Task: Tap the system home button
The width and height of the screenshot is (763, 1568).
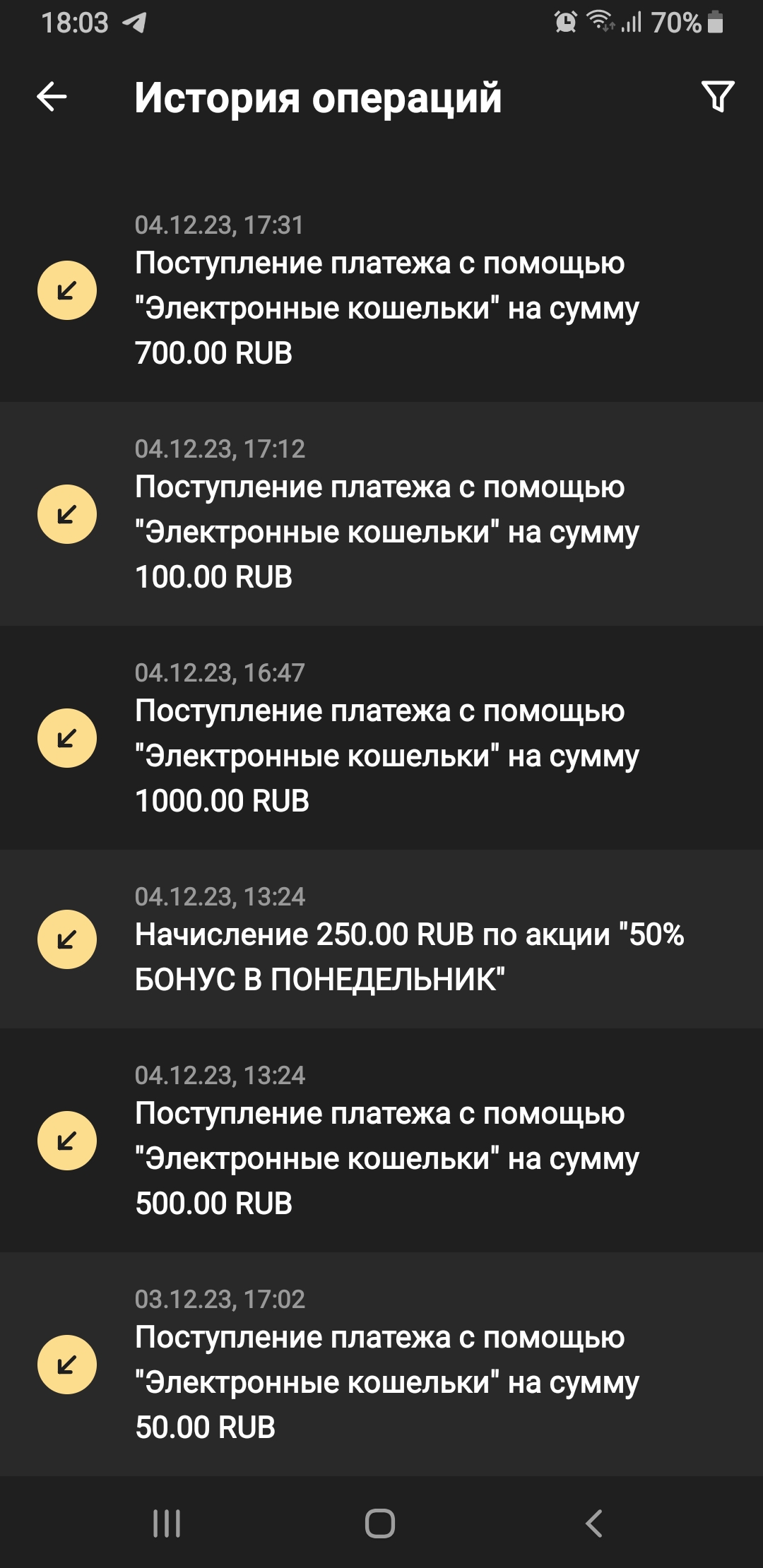Action: (x=380, y=1524)
